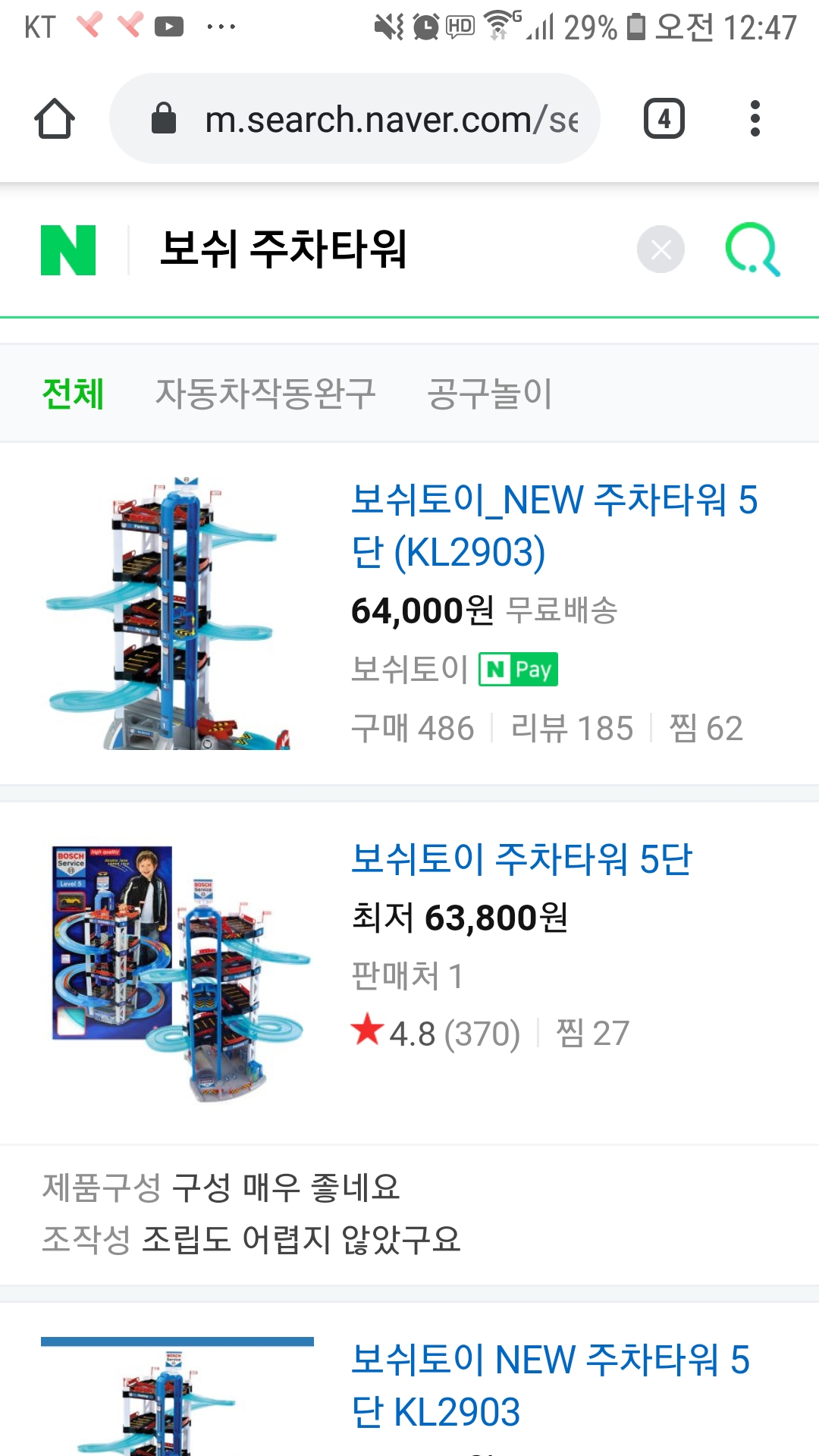Go to the browser home page
819x1456 pixels.
coord(55,119)
